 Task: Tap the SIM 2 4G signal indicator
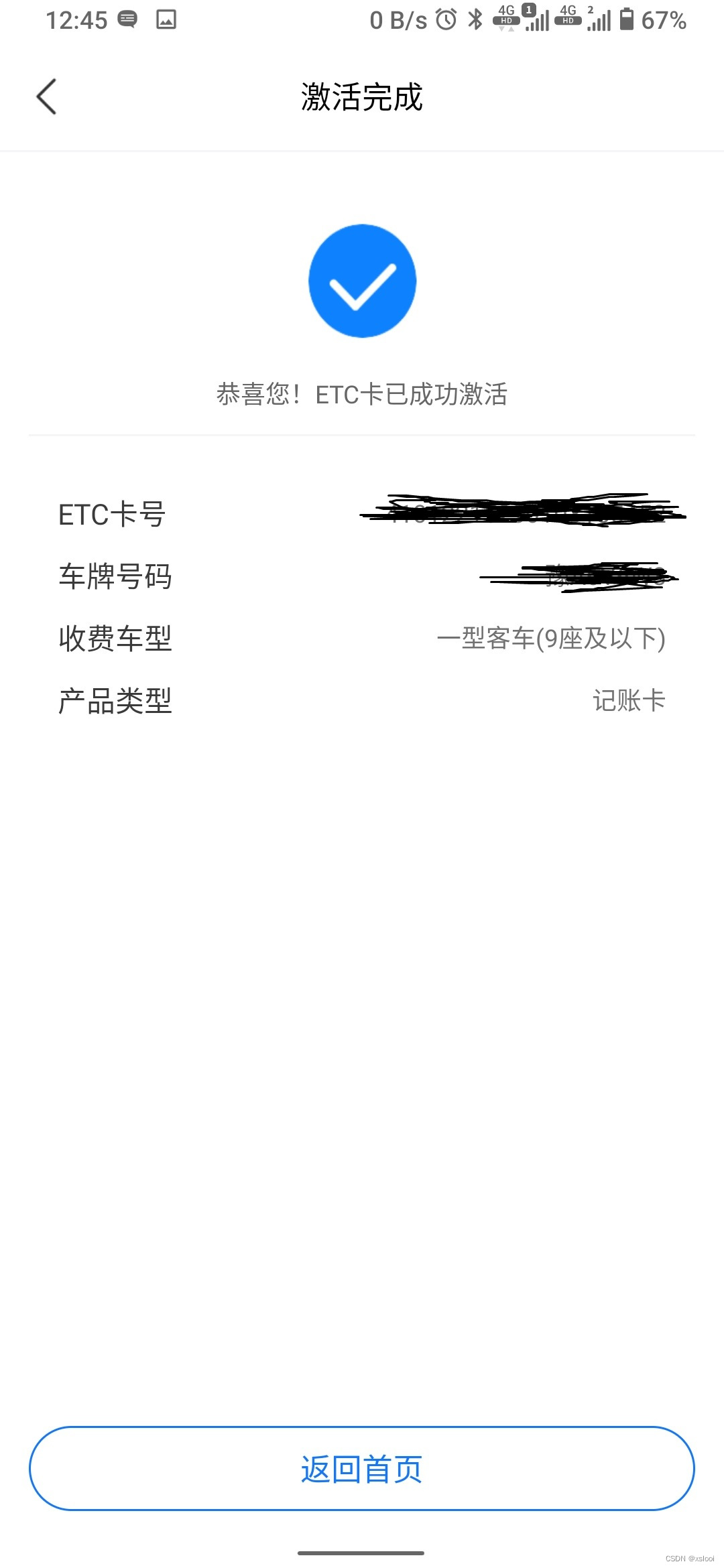[x=583, y=20]
